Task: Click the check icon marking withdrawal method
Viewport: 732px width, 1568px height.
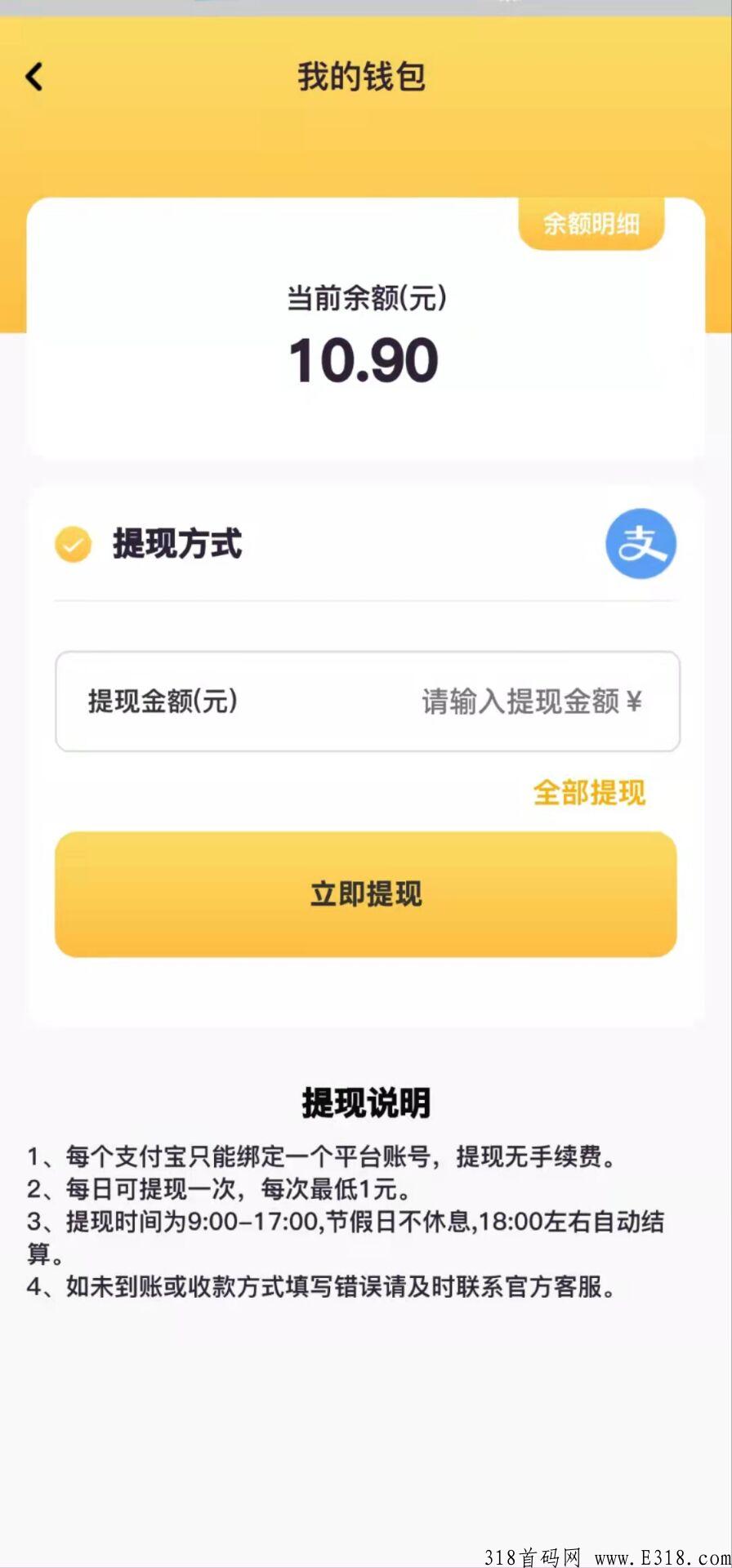Action: 73,543
